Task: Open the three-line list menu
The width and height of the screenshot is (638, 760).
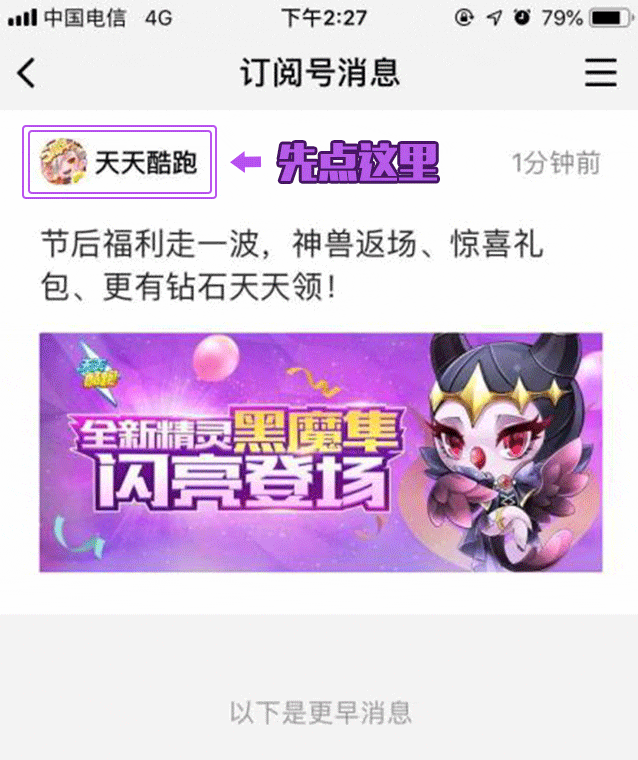Action: (x=600, y=73)
